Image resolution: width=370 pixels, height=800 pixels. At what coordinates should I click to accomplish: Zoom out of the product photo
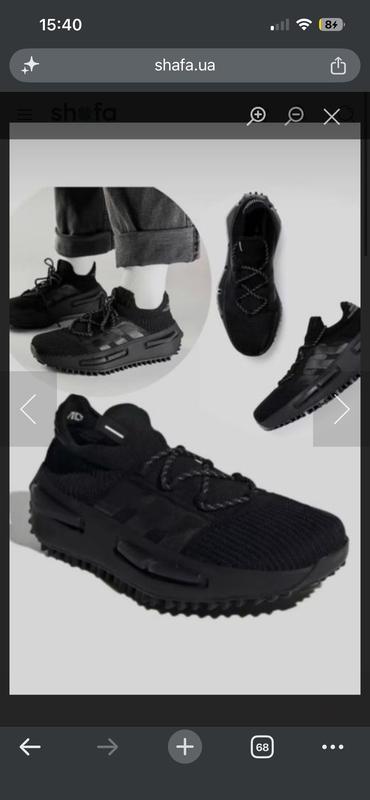point(294,116)
